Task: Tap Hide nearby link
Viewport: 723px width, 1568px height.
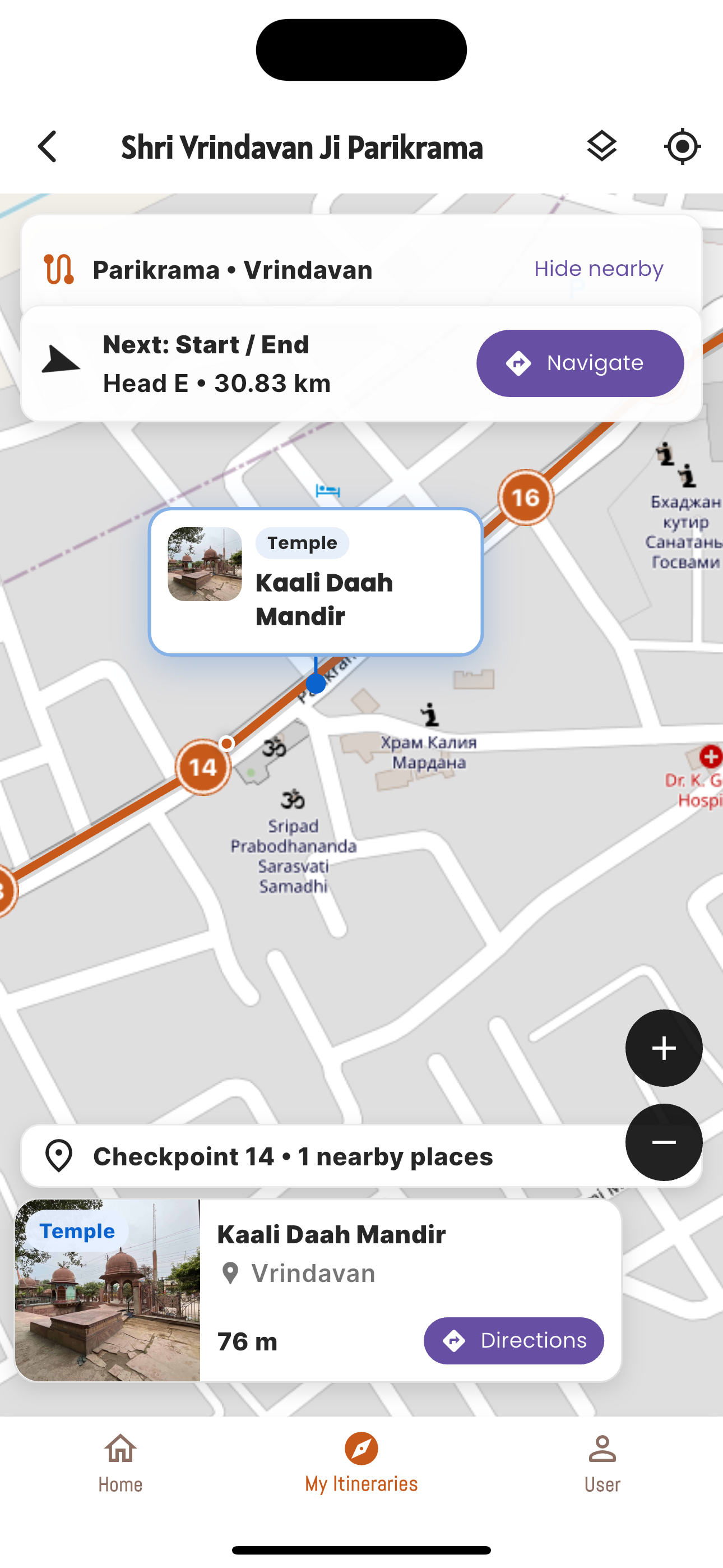Action: (598, 269)
